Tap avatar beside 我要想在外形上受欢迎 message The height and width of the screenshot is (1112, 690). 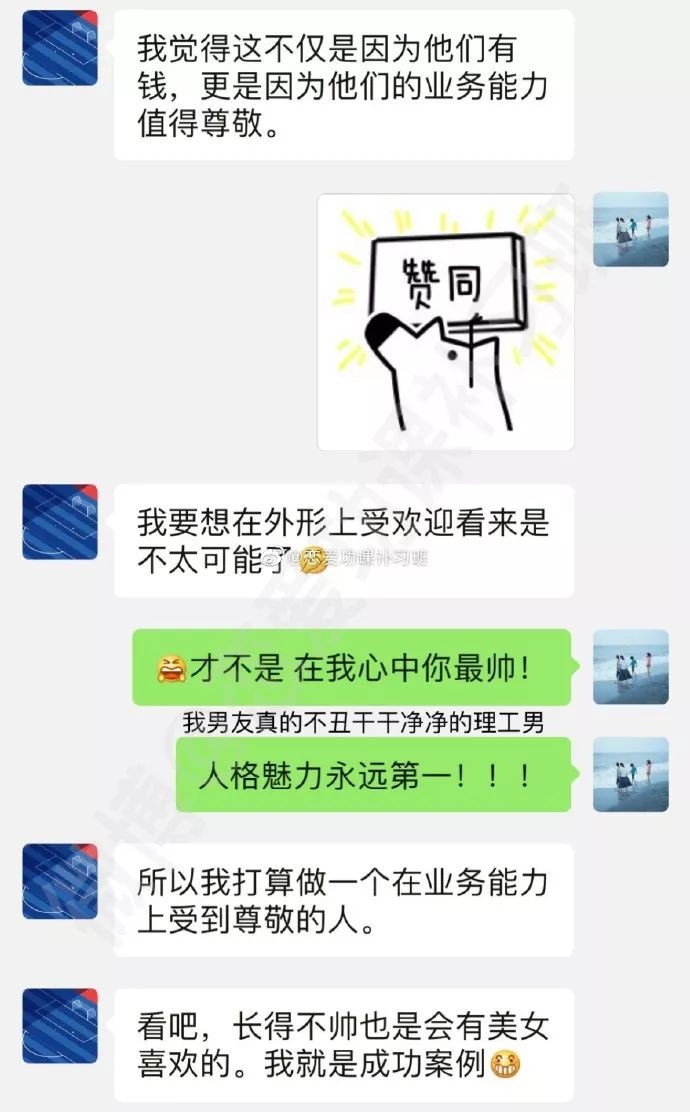tap(60, 522)
